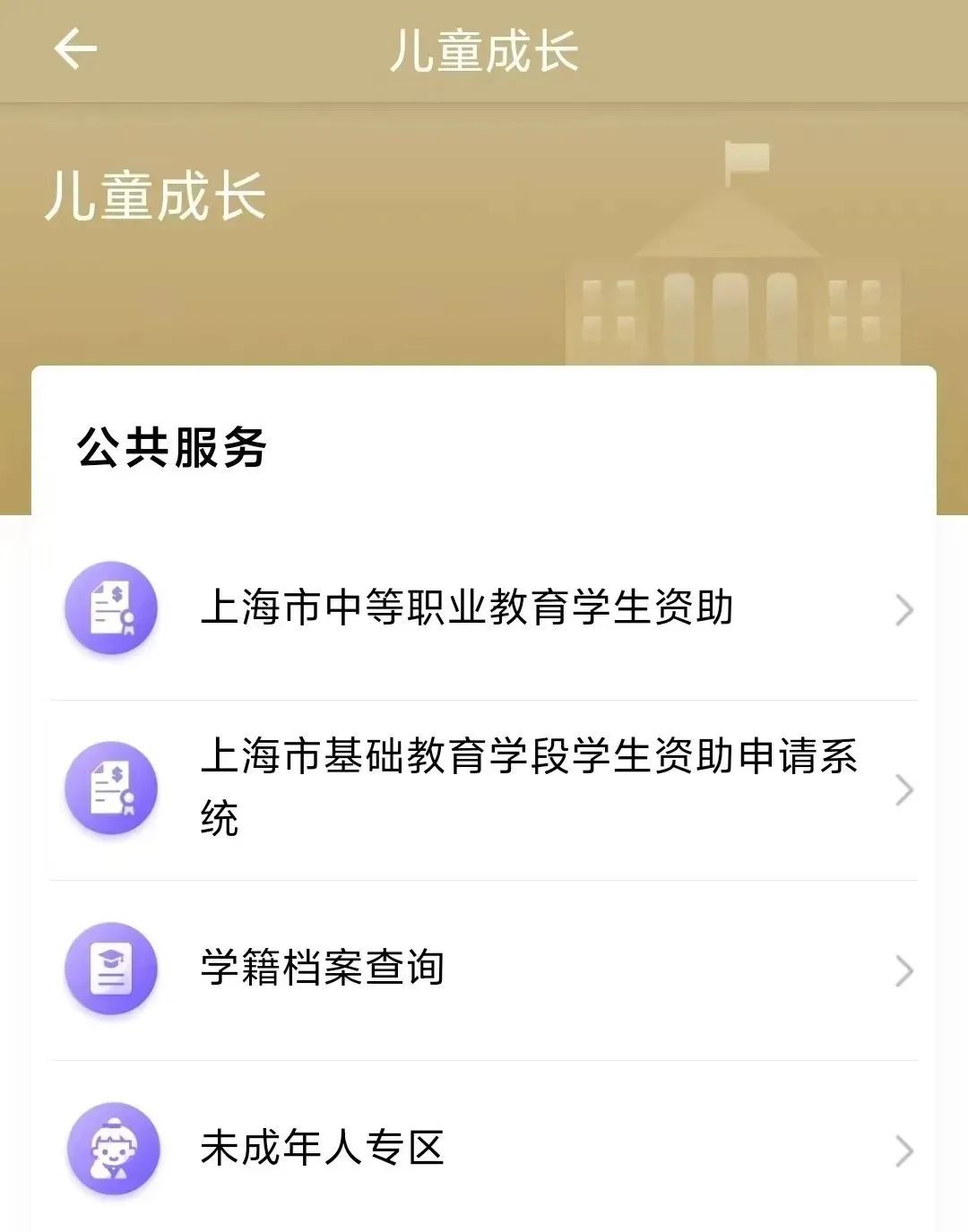Viewport: 968px width, 1232px height.
Task: Open 学籍档案查询 service
Action: click(x=323, y=969)
